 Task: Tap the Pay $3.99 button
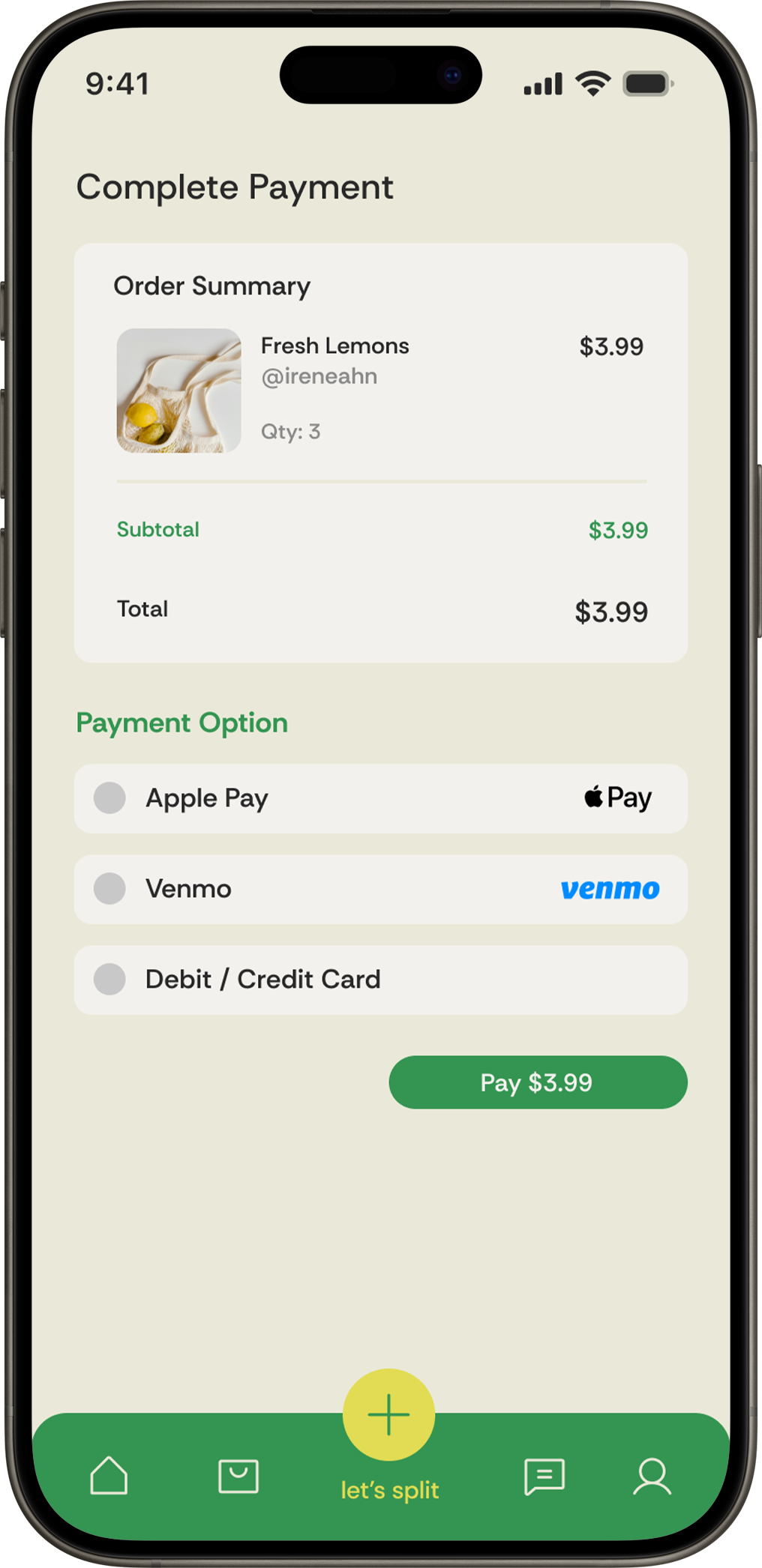(x=538, y=1082)
